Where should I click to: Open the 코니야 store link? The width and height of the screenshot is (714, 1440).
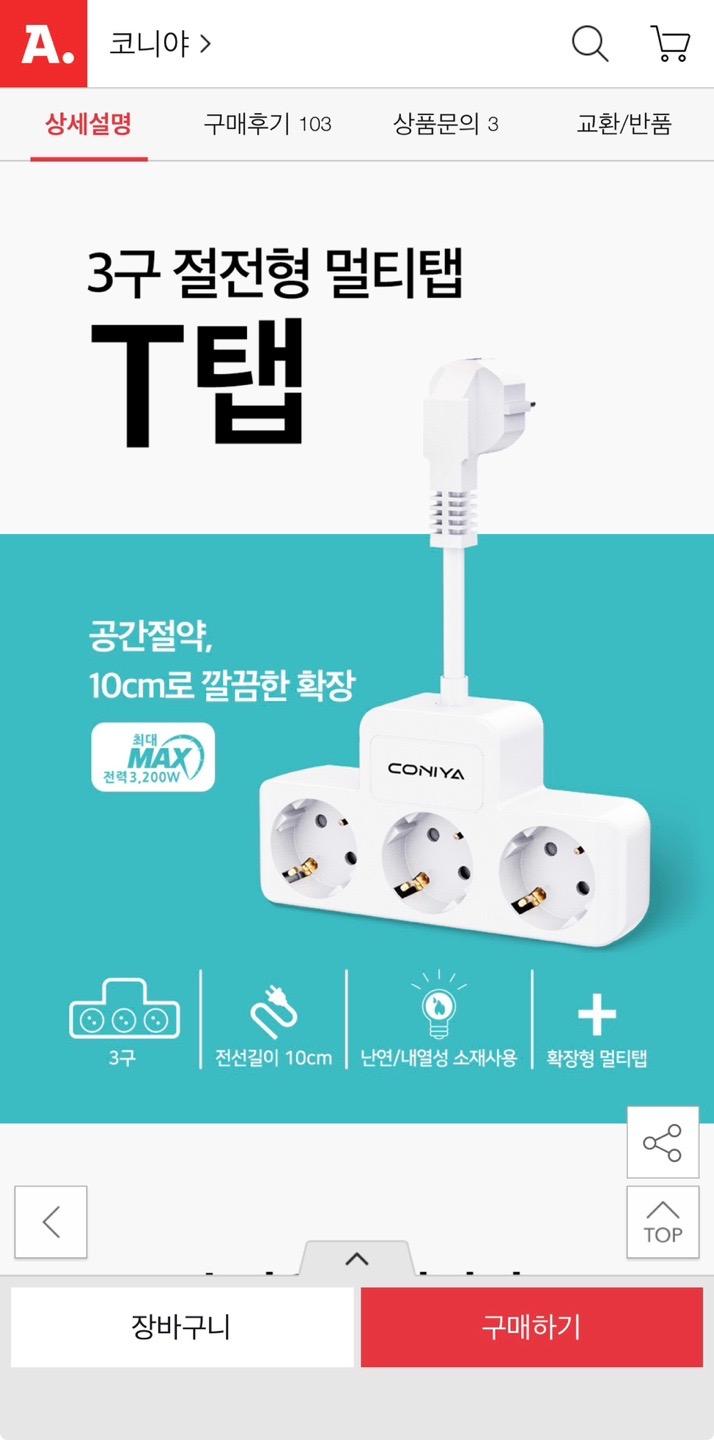160,44
